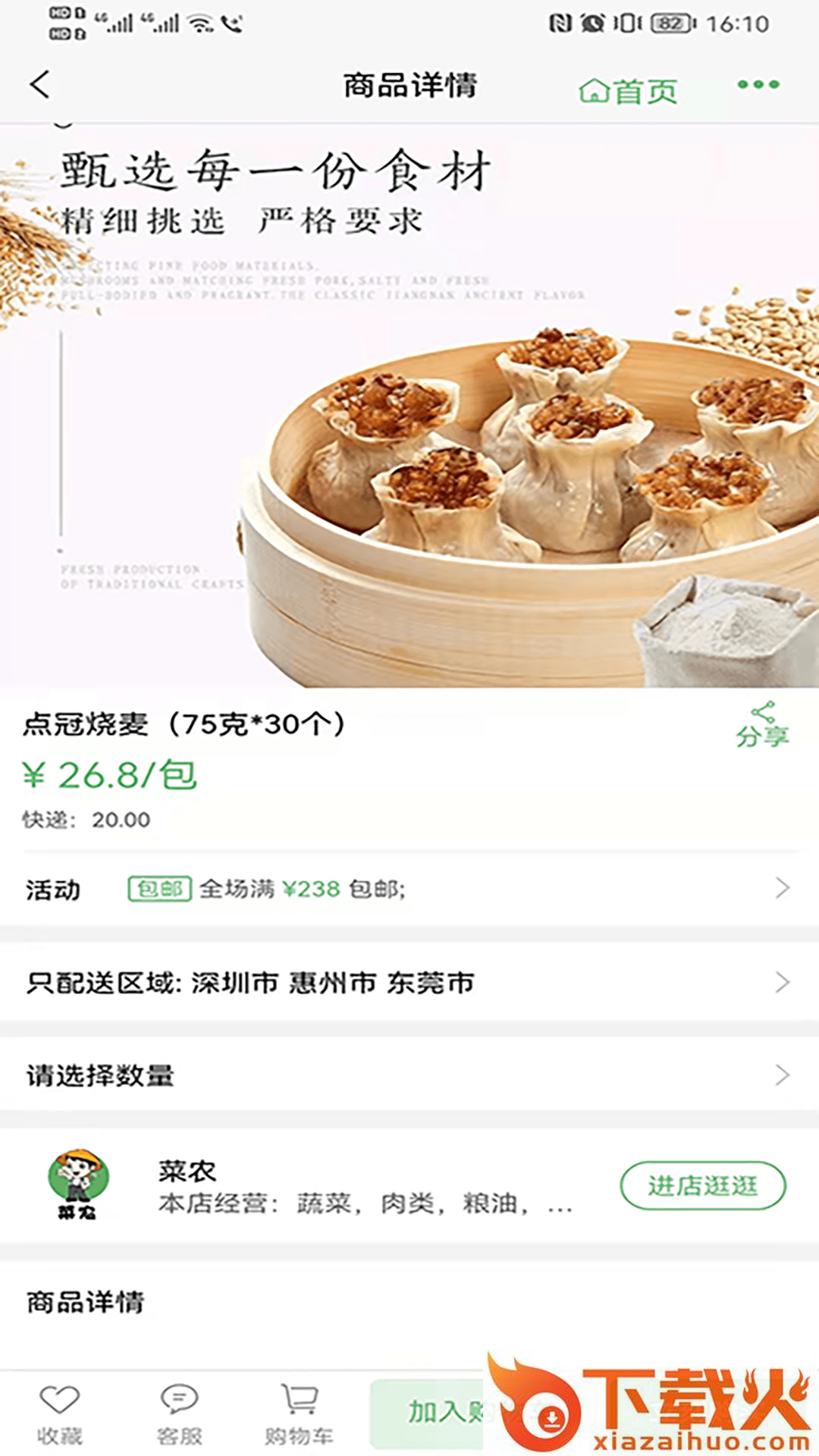
Task: Open the three-dot overflow menu
Action: pyautogui.click(x=758, y=84)
